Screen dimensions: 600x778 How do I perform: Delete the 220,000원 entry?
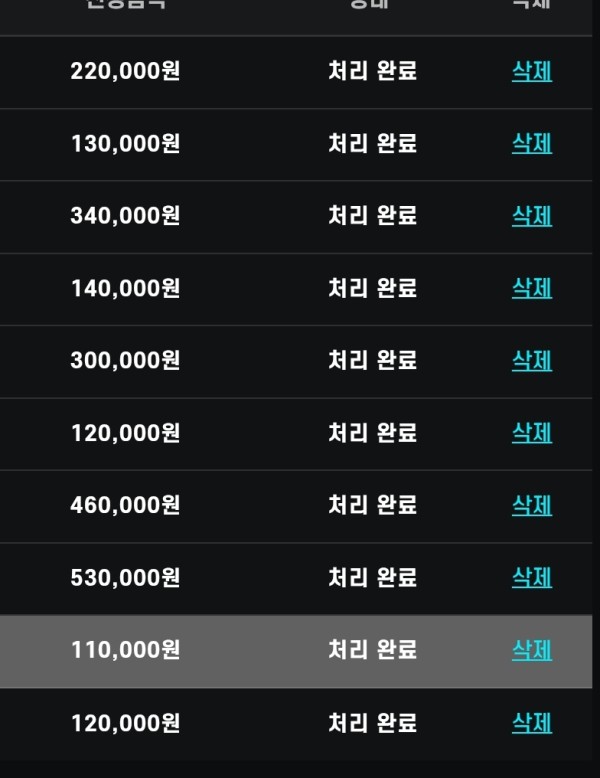coord(531,72)
